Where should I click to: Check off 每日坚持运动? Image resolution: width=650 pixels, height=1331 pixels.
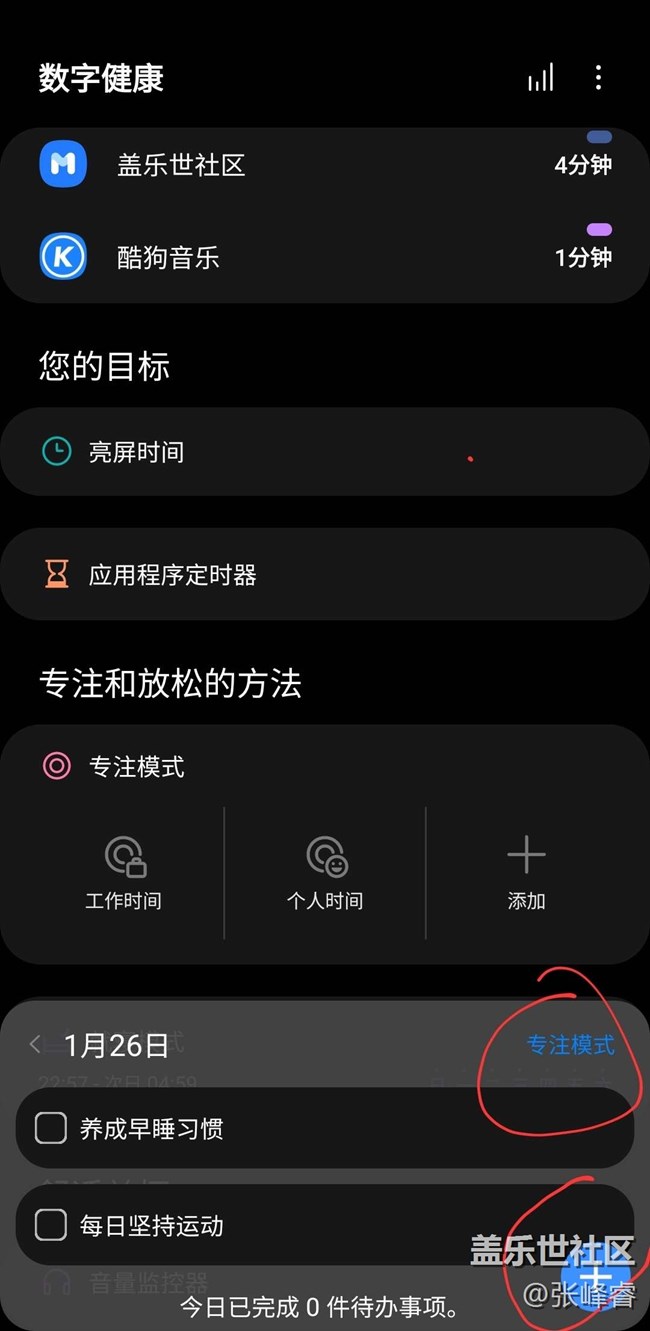tap(51, 1225)
